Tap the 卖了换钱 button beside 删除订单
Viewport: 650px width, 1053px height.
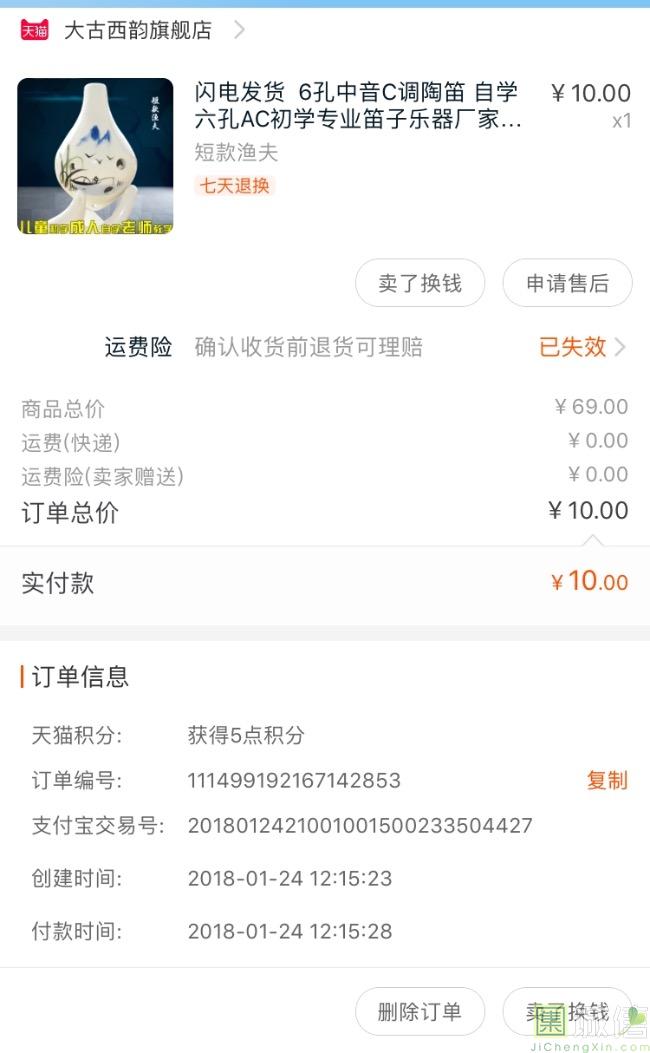click(x=567, y=1011)
